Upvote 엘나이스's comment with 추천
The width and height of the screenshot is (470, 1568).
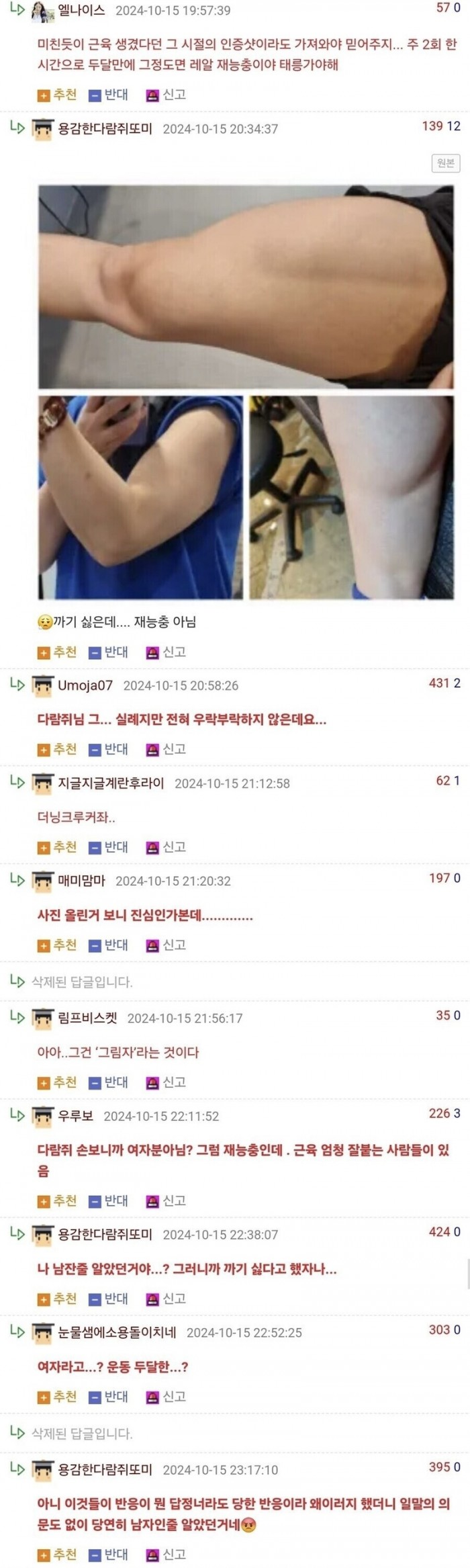pos(57,95)
